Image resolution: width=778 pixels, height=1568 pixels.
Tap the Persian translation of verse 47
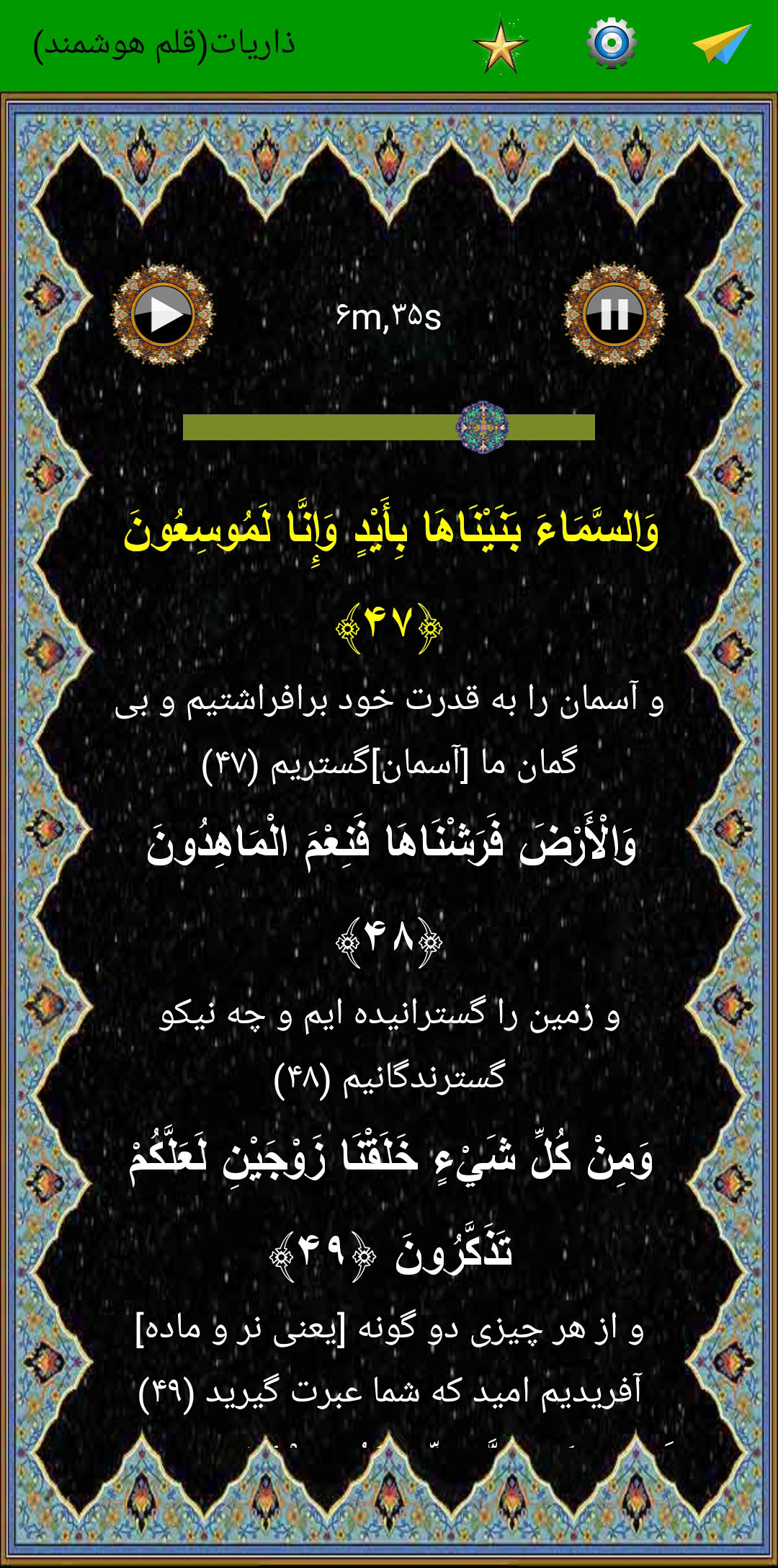pos(389,739)
